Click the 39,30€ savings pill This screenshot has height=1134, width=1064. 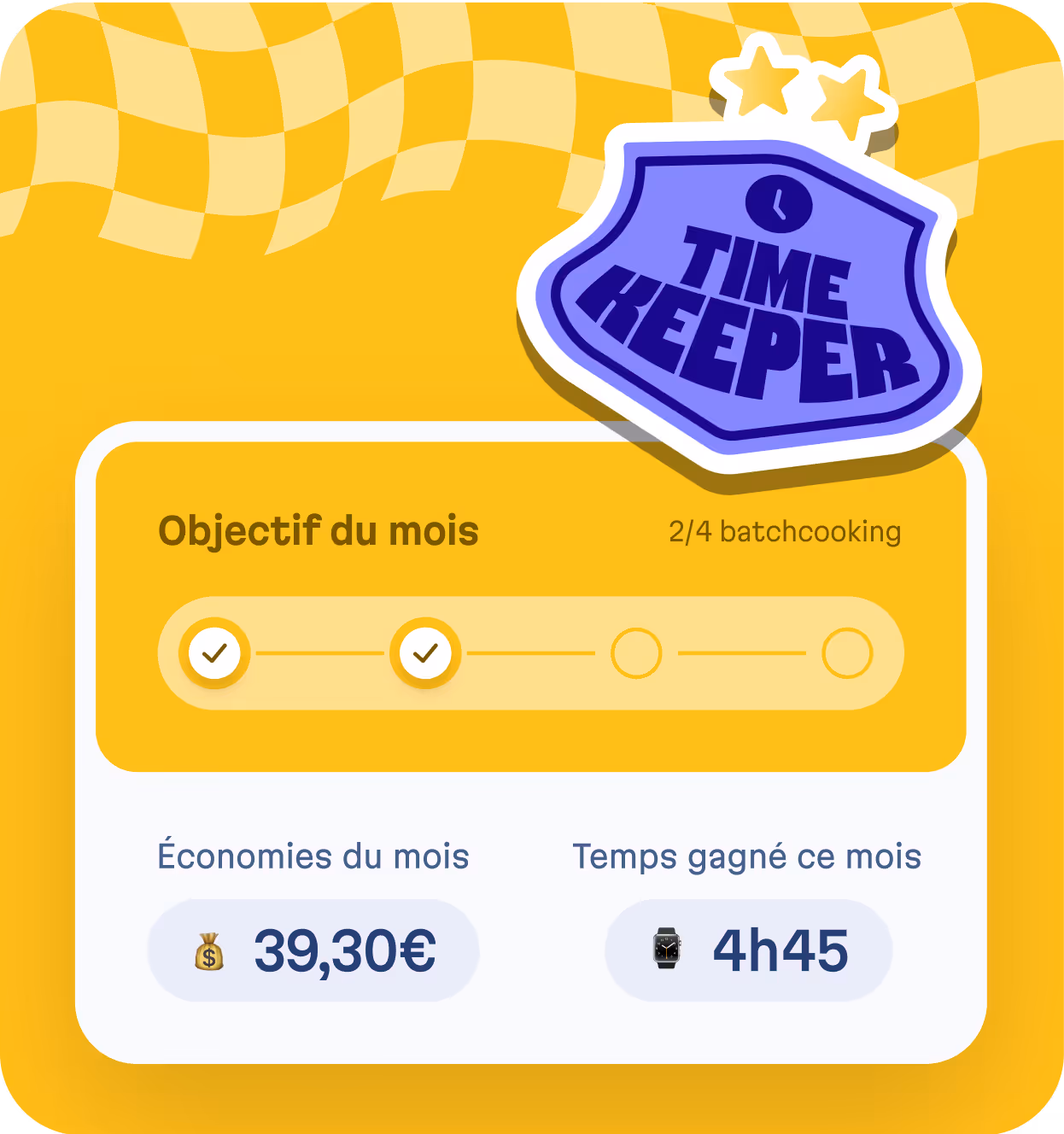[313, 950]
